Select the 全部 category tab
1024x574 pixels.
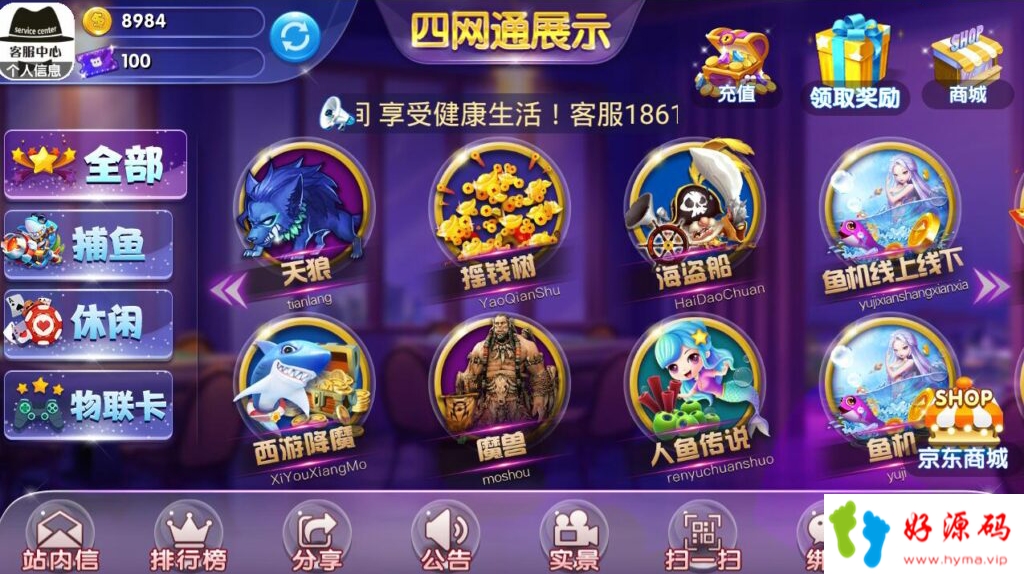[96, 165]
